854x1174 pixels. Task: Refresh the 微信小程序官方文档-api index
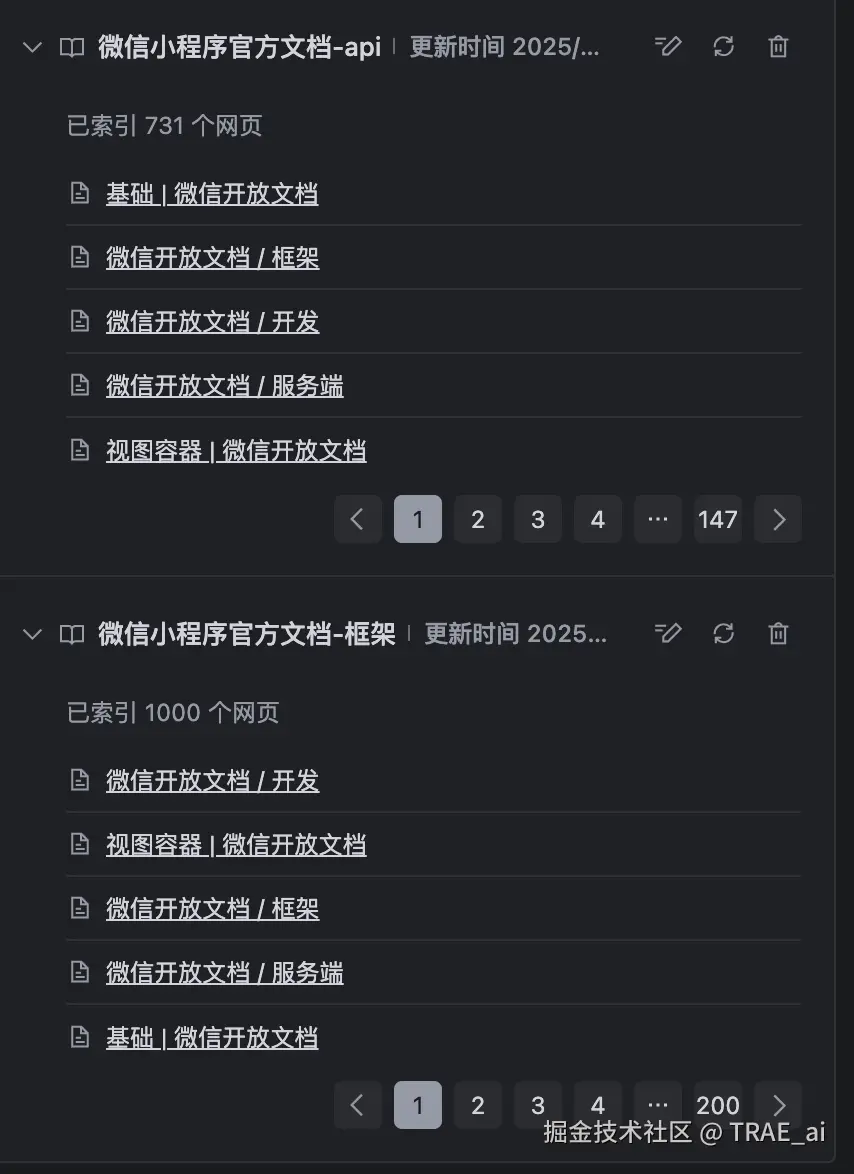pos(723,46)
